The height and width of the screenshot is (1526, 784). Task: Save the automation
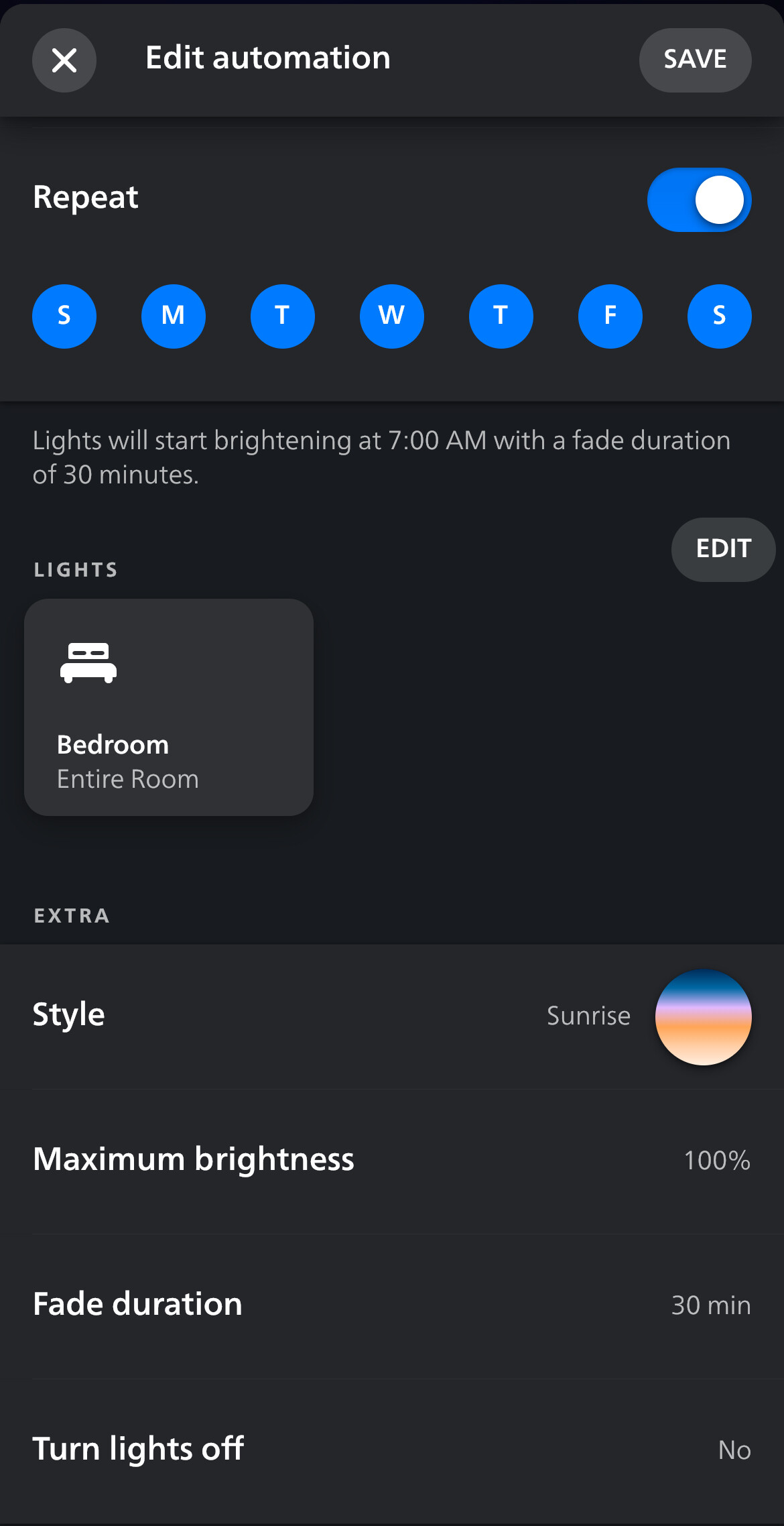pos(695,60)
